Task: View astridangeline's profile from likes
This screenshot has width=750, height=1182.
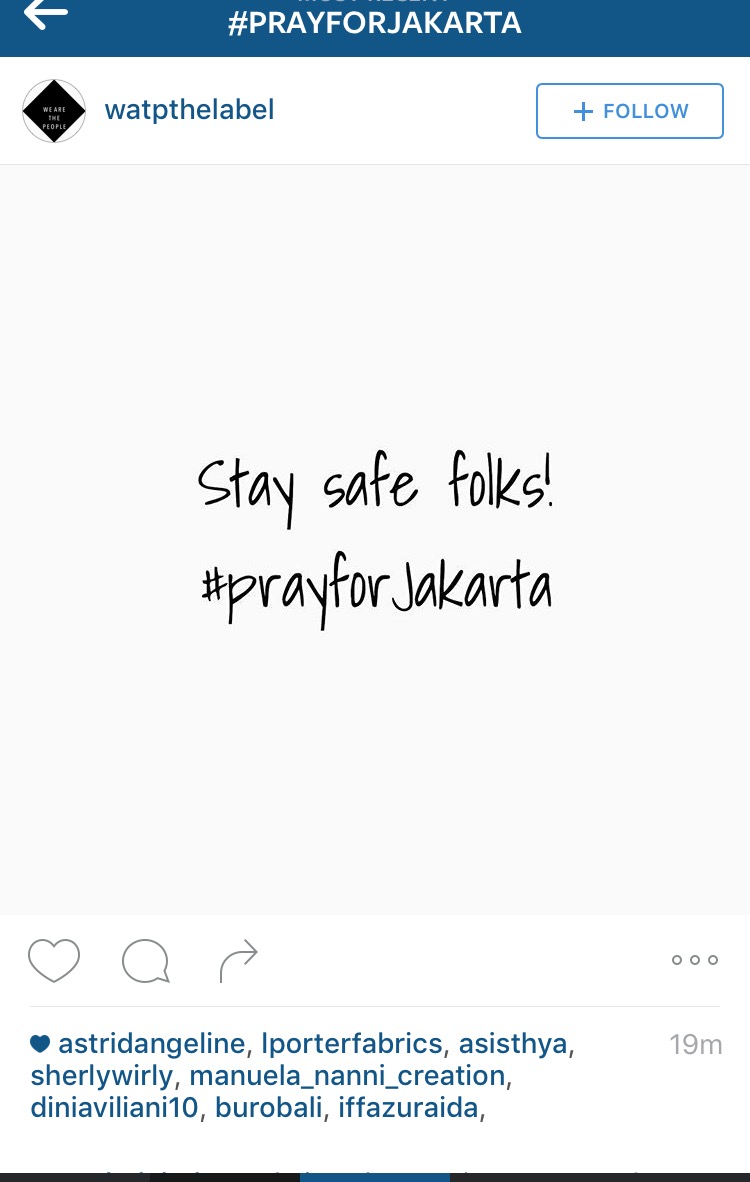Action: [x=151, y=1044]
